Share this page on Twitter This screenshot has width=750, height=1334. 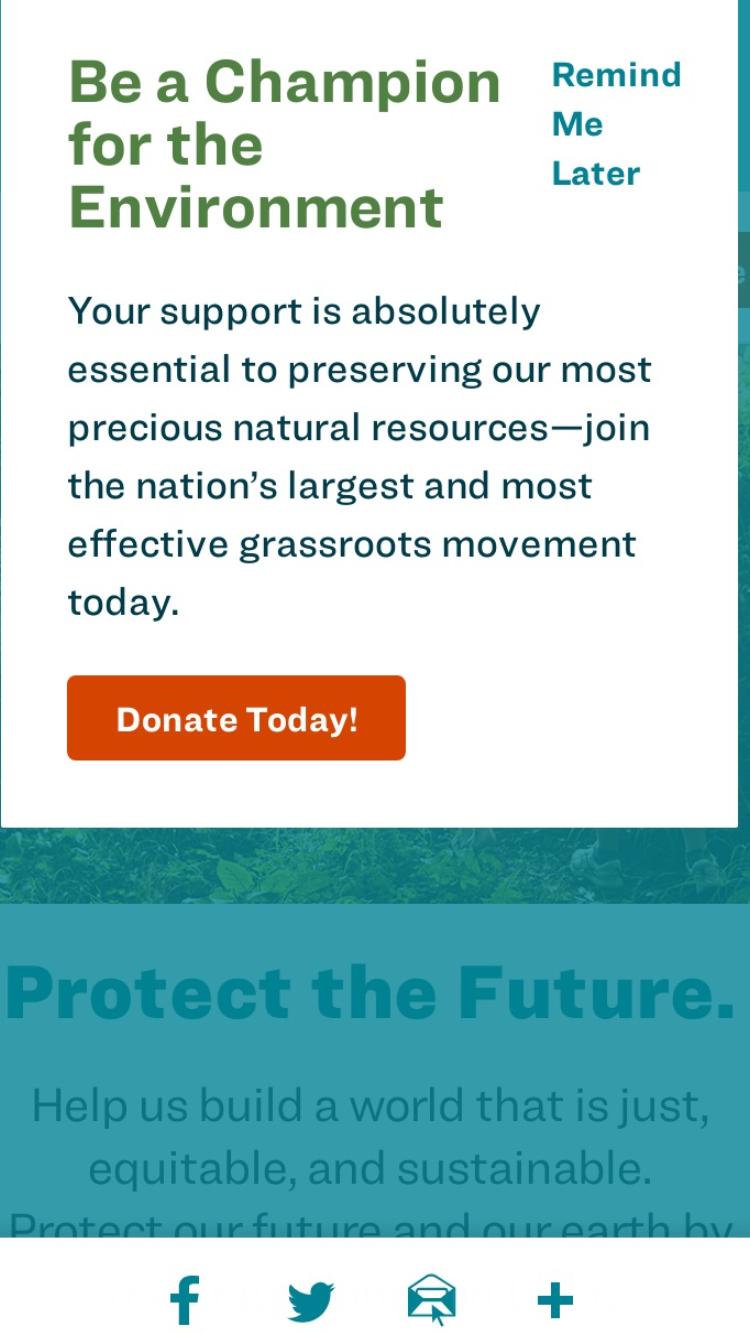[311, 1302]
